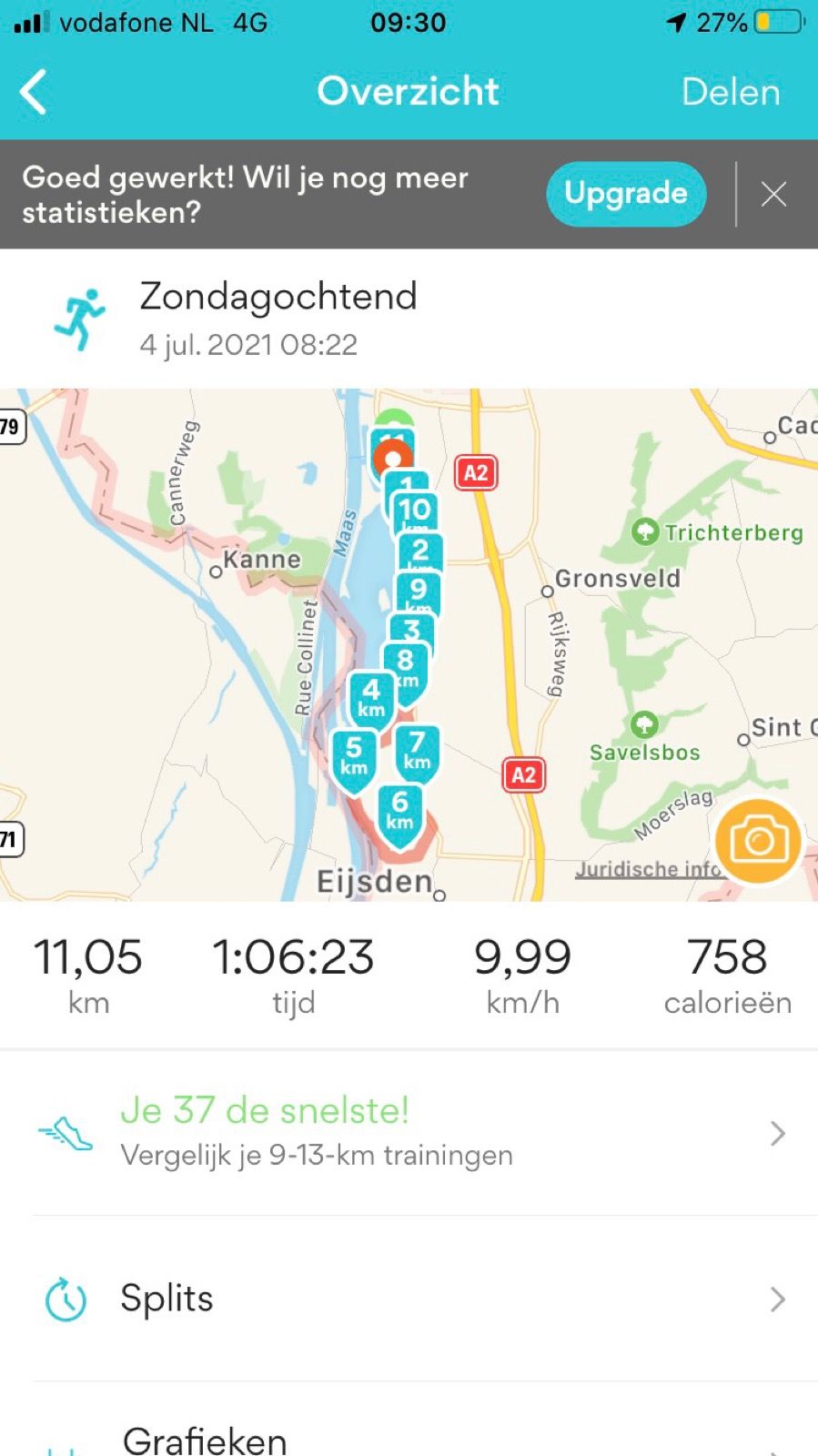Tap the Upgrade button
The width and height of the screenshot is (818, 1456).
(x=625, y=193)
